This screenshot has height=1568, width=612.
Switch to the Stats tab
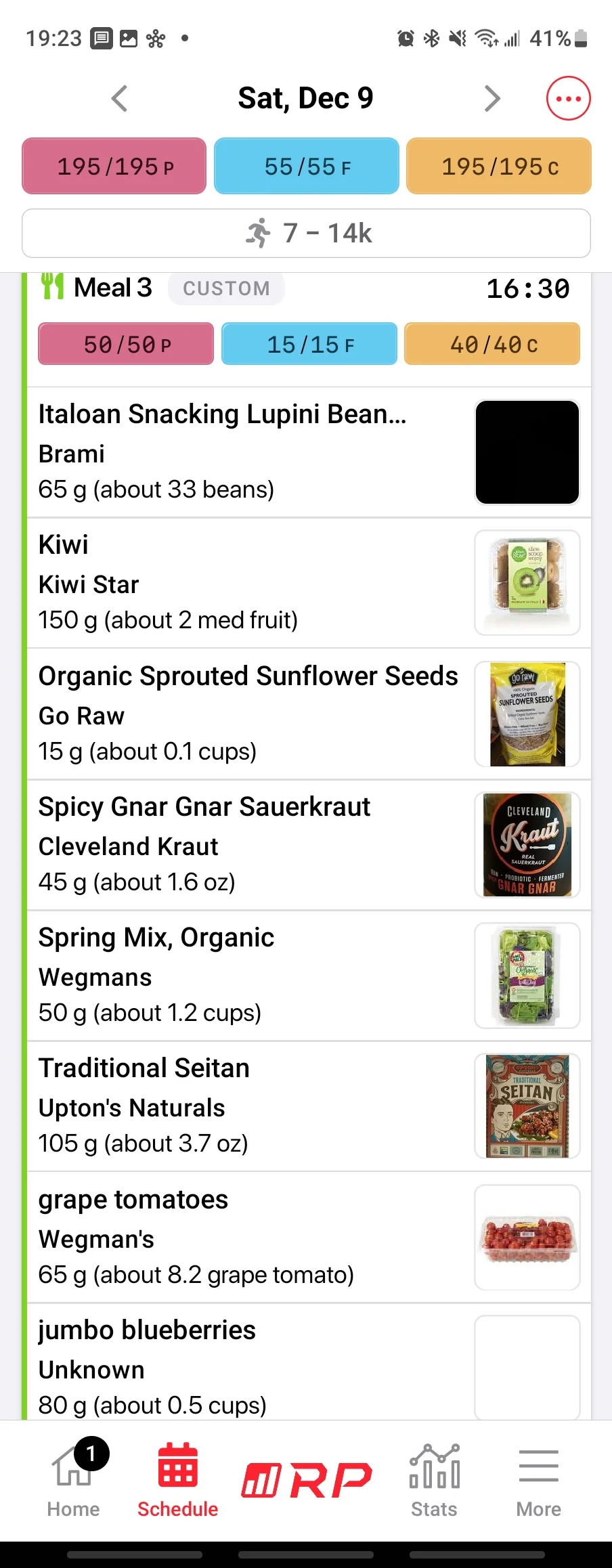pyautogui.click(x=434, y=1480)
